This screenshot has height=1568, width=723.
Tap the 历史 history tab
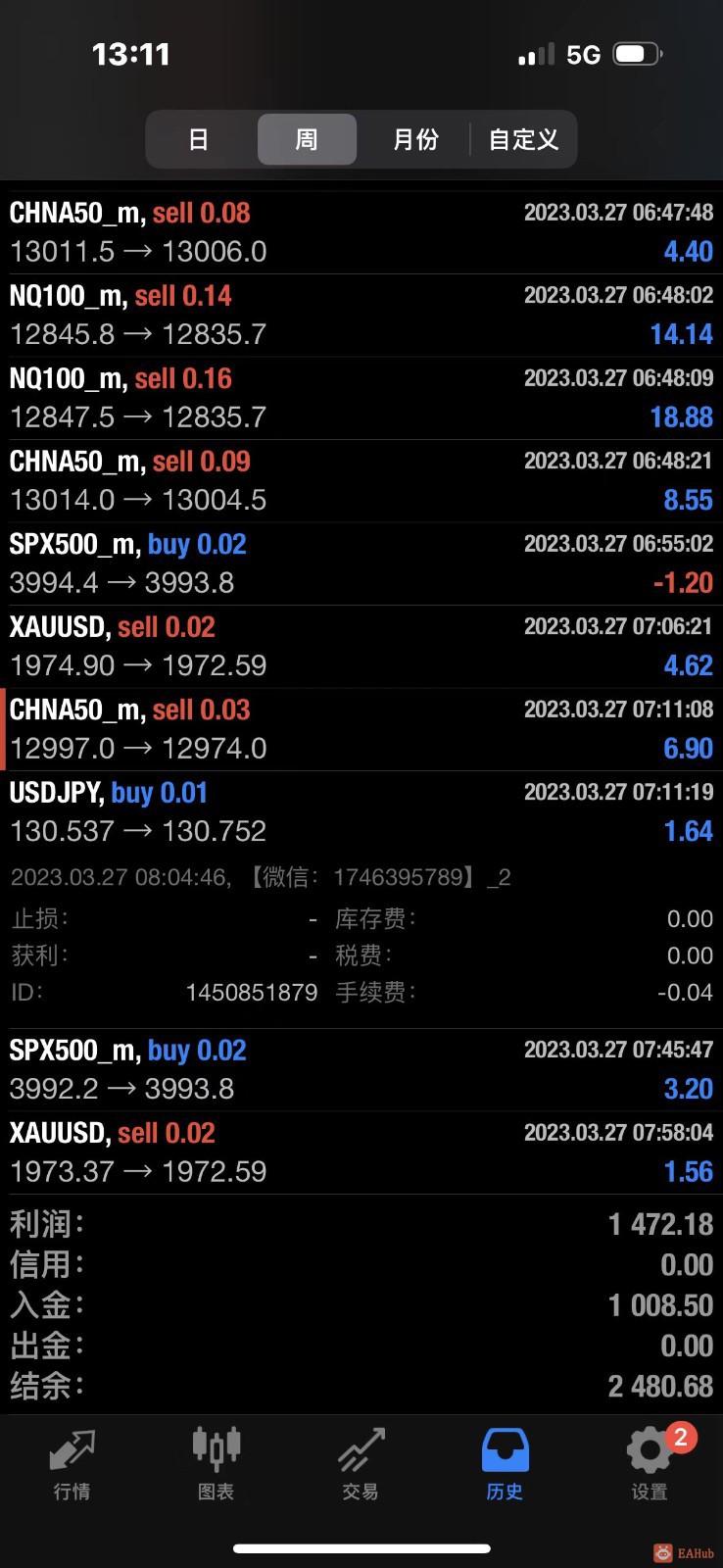coord(505,1464)
